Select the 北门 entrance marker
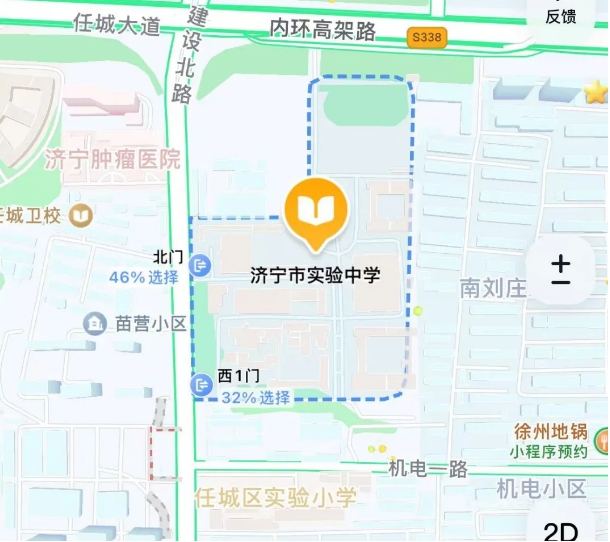The width and height of the screenshot is (610, 542). tap(199, 265)
